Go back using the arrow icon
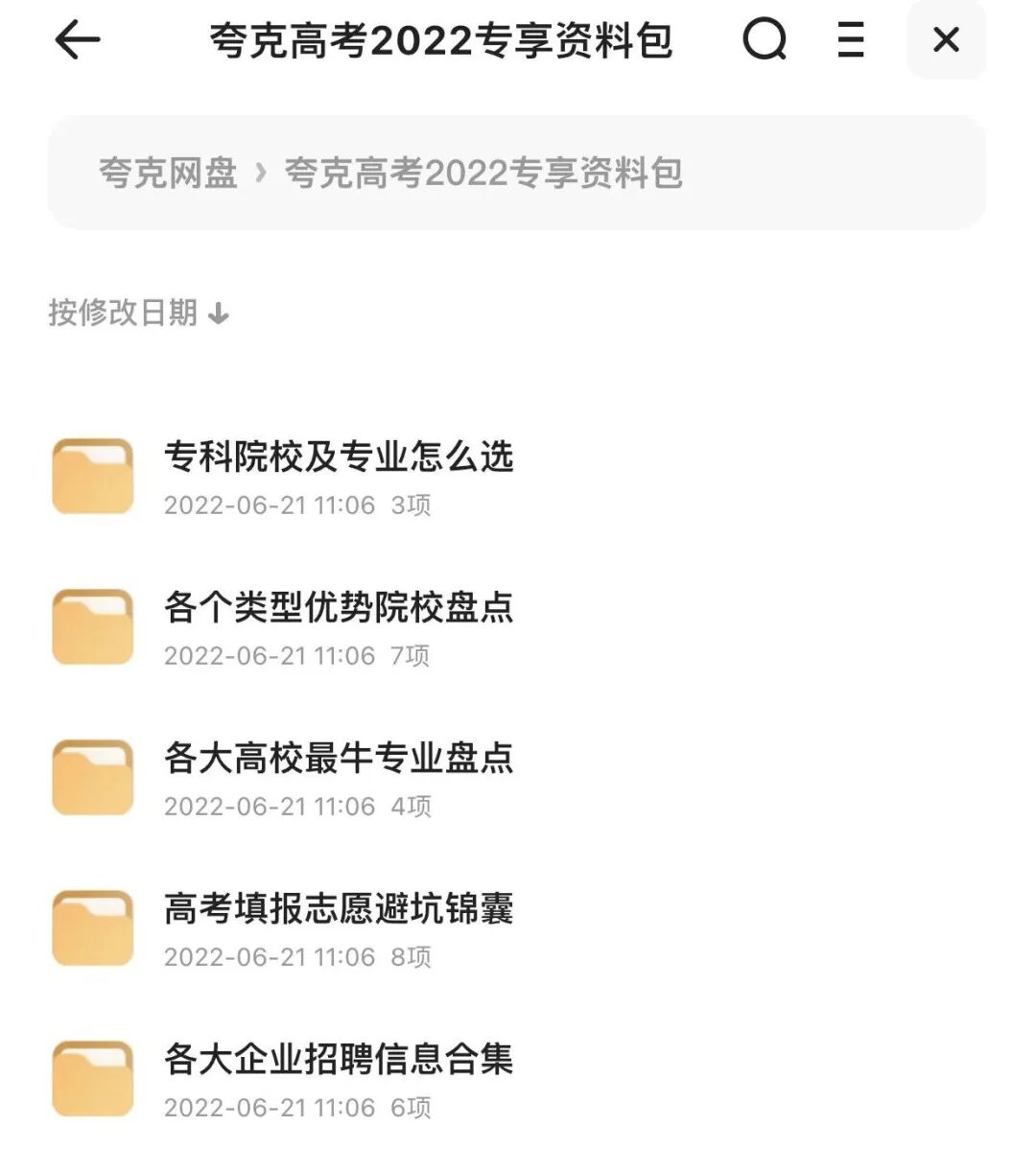1036x1149 pixels. (77, 40)
